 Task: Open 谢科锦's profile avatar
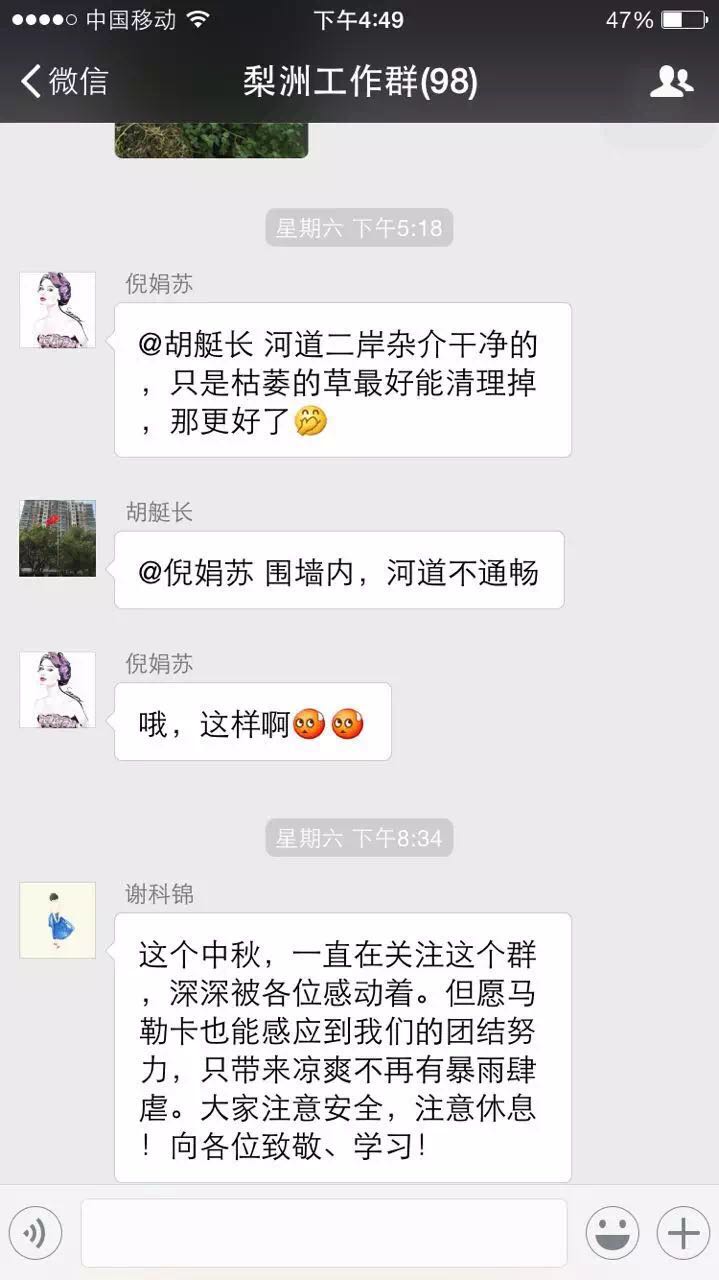[x=57, y=920]
